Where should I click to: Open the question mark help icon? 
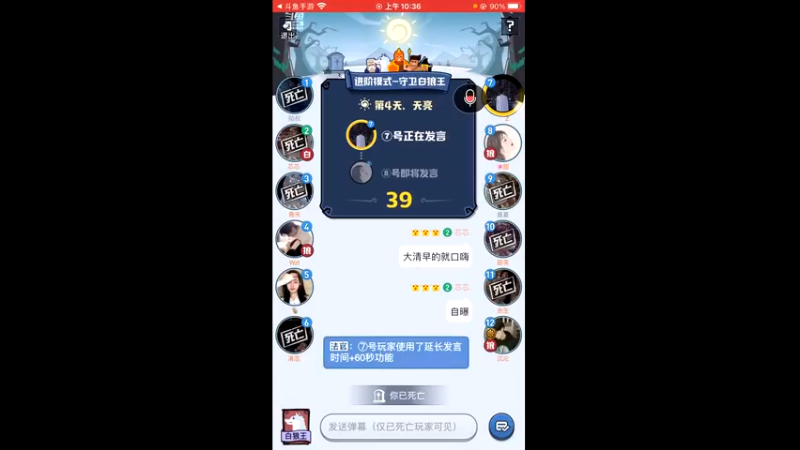[x=510, y=26]
